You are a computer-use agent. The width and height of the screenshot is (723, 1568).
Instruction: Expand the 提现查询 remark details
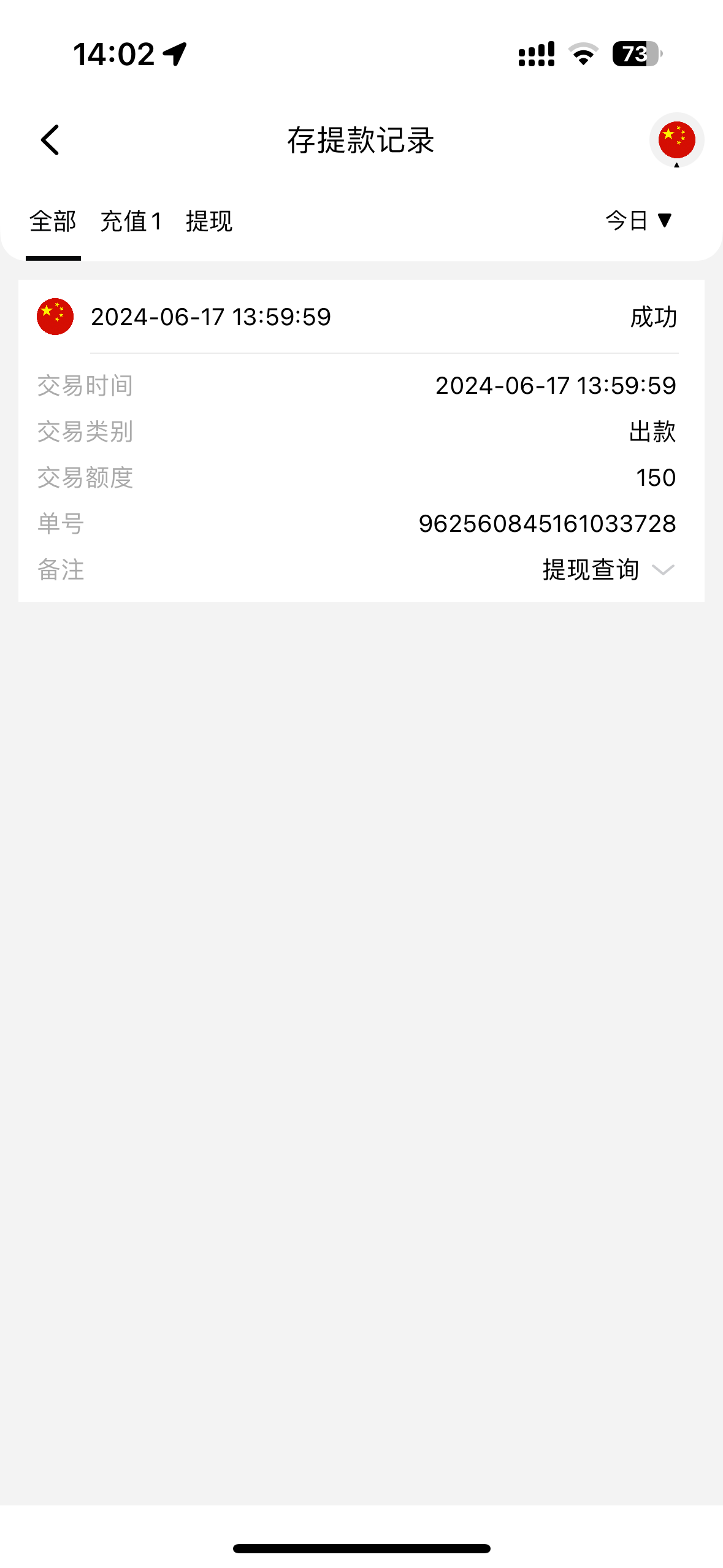tap(662, 570)
